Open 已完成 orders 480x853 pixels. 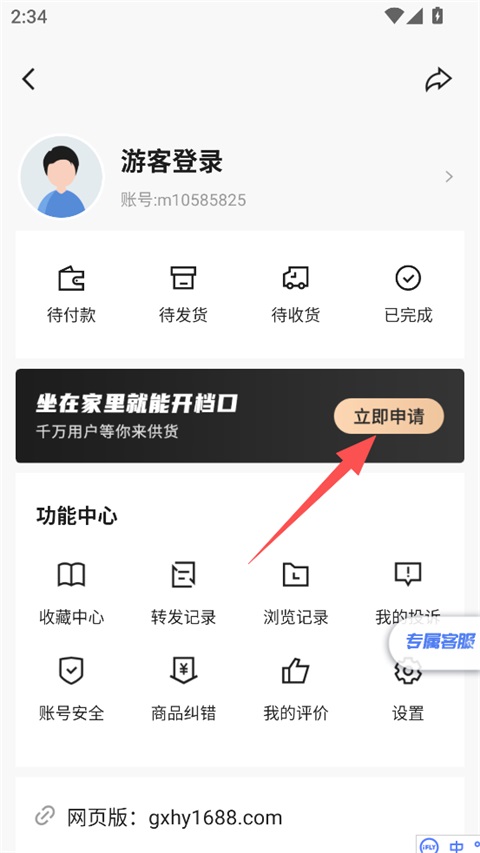(x=408, y=294)
